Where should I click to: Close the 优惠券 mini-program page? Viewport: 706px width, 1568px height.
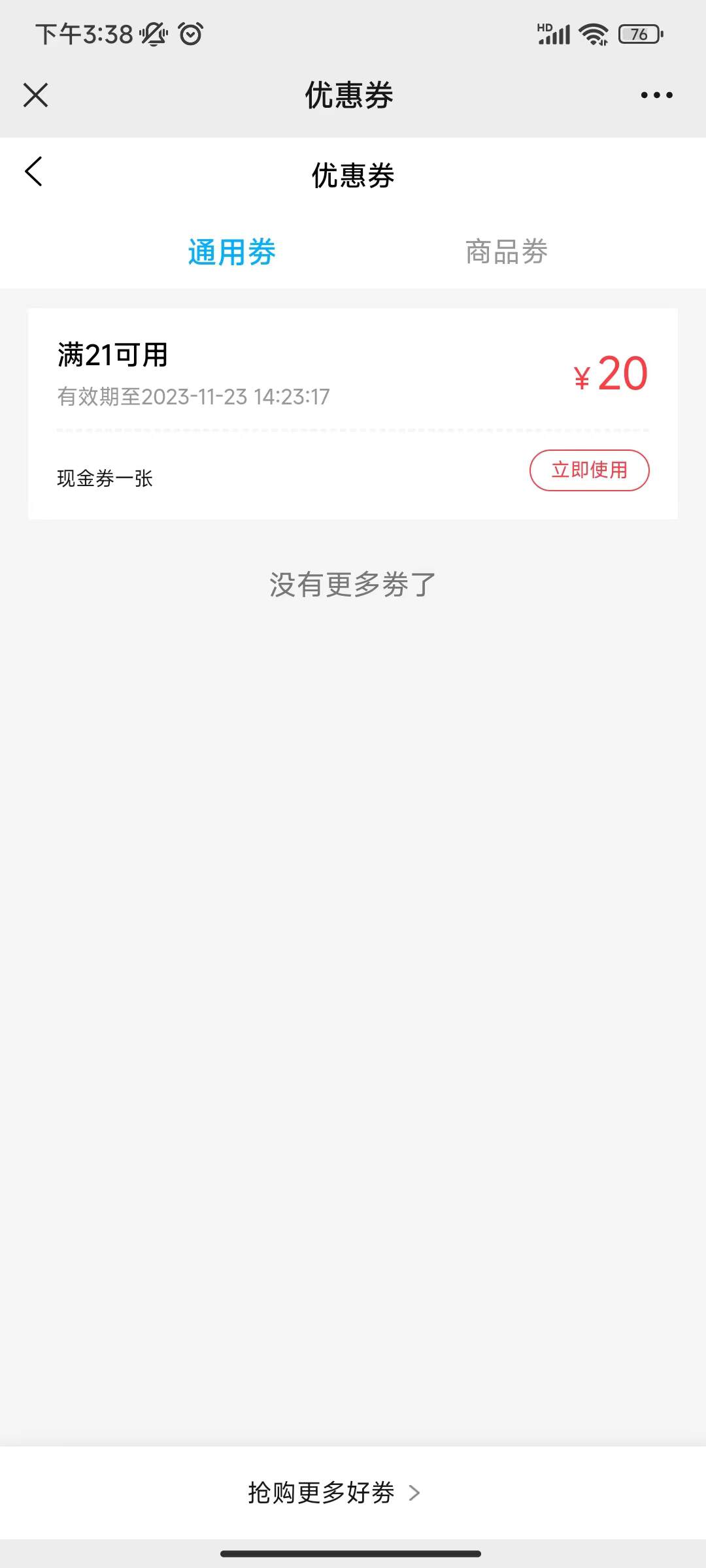[36, 95]
